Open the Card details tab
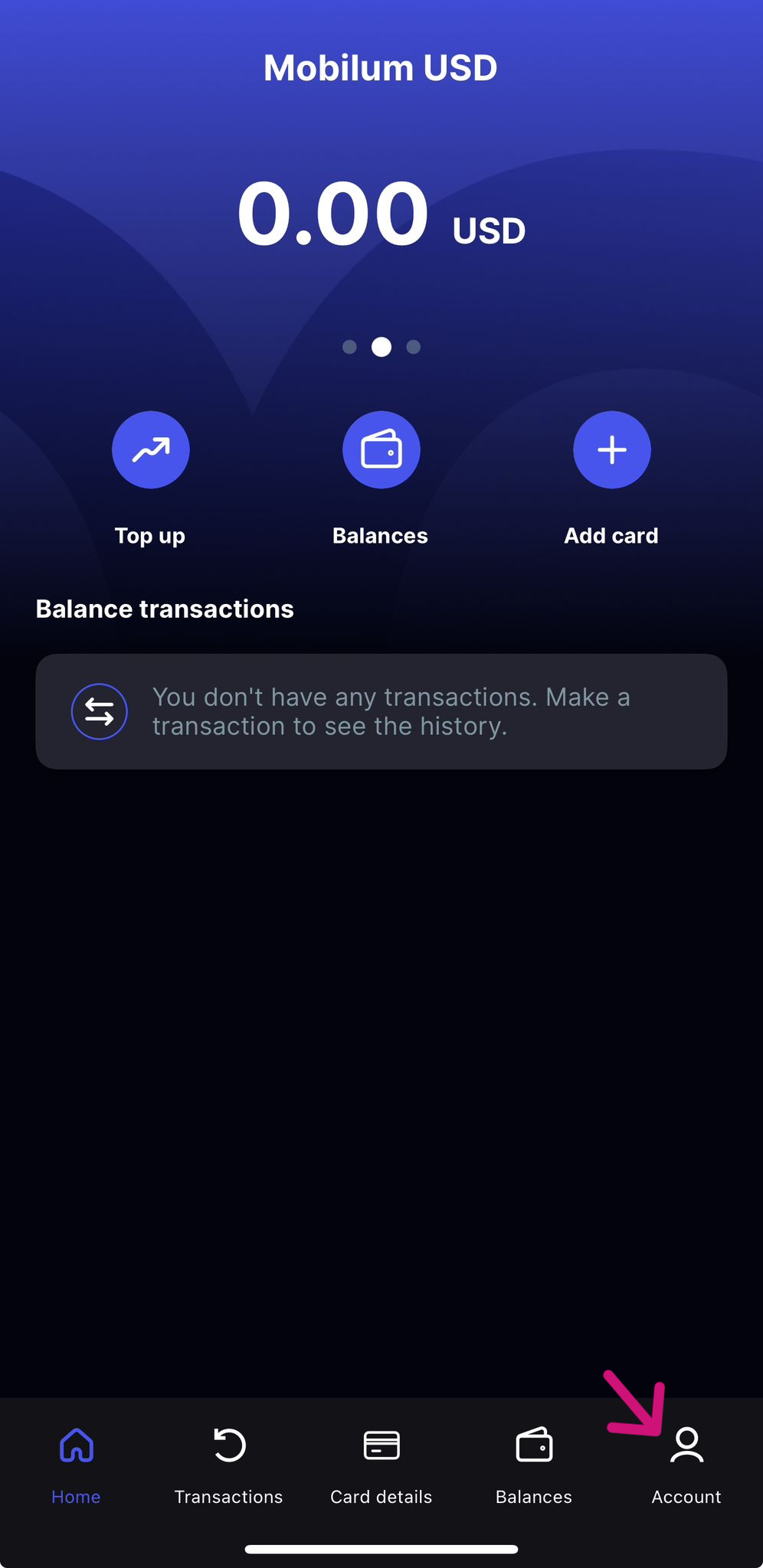Viewport: 763px width, 1568px height. (x=381, y=1464)
